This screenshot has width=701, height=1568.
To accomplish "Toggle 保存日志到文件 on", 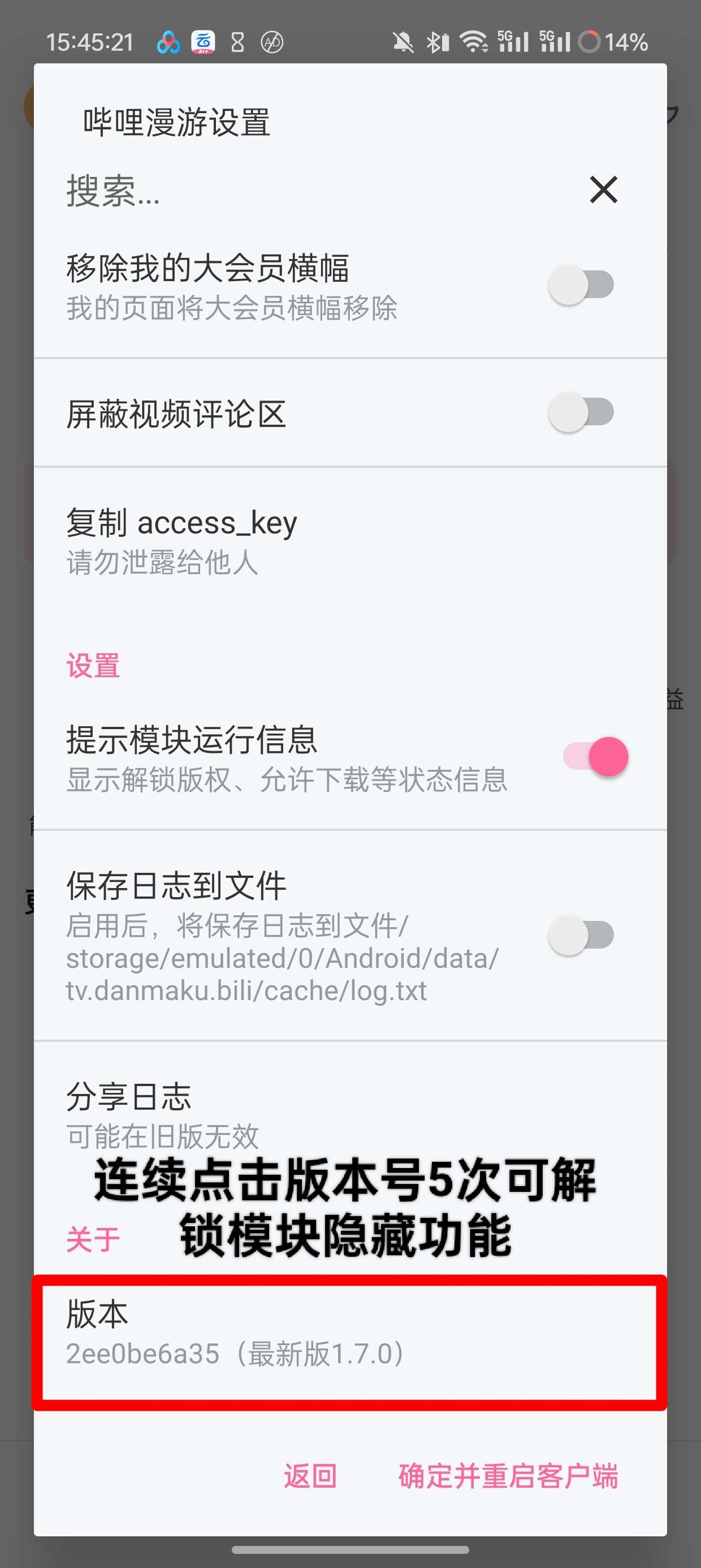I will coord(581,935).
